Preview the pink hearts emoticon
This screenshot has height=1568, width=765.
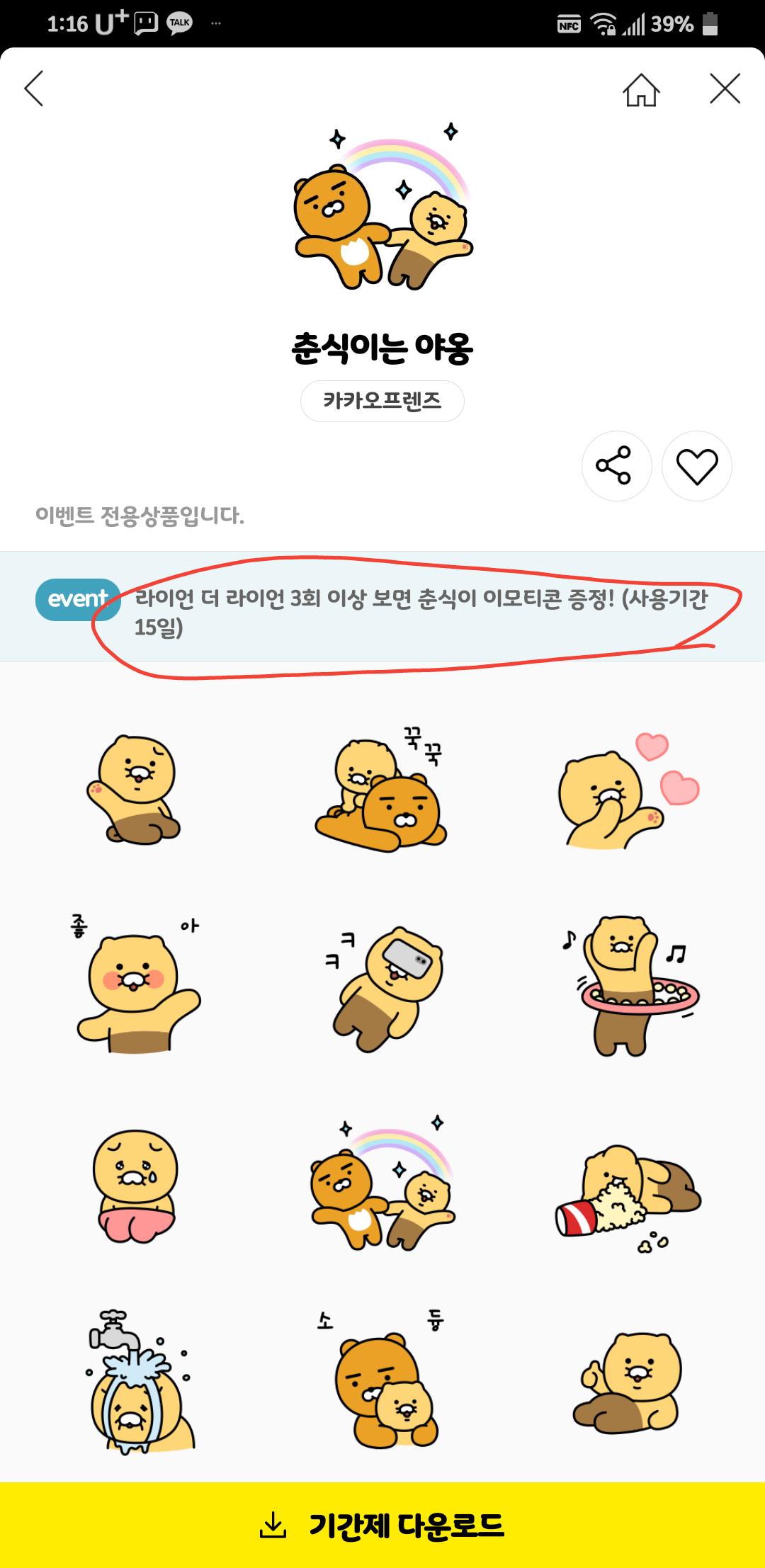(x=627, y=790)
